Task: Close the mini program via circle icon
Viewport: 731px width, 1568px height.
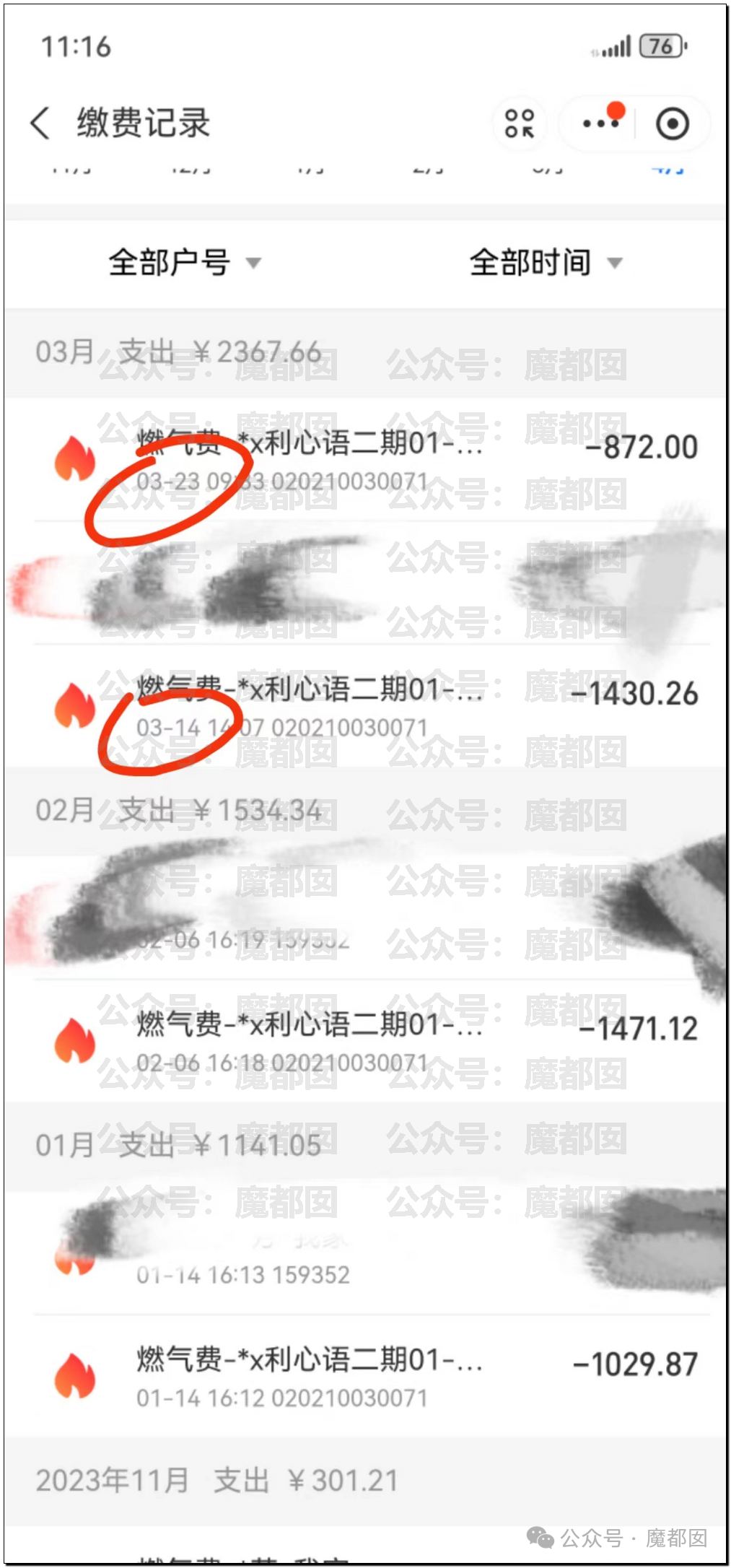Action: pos(673,124)
